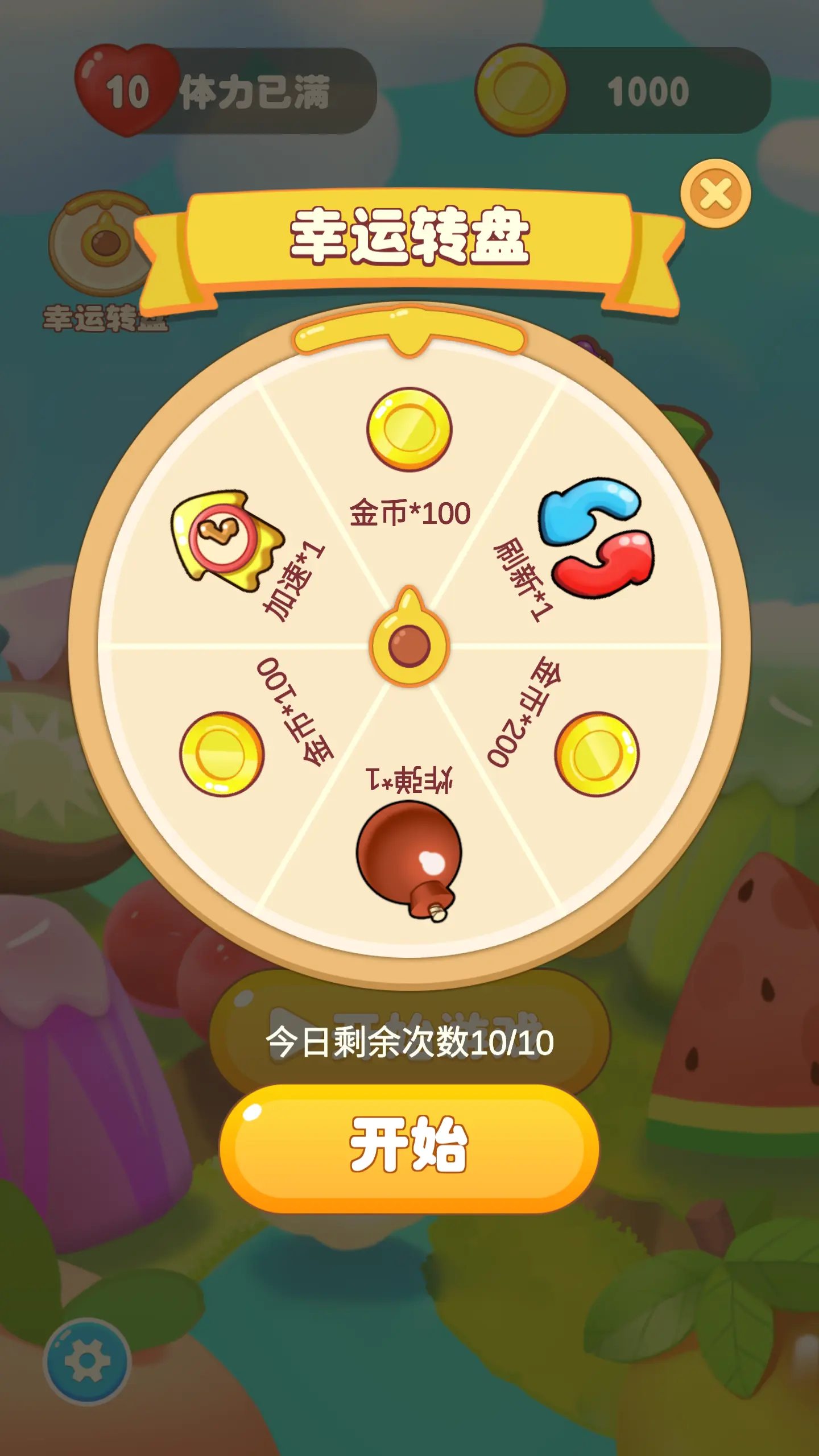Close the 幸运转盘 lucky wheel dialog
Viewport: 819px width, 1456px height.
pyautogui.click(x=715, y=194)
